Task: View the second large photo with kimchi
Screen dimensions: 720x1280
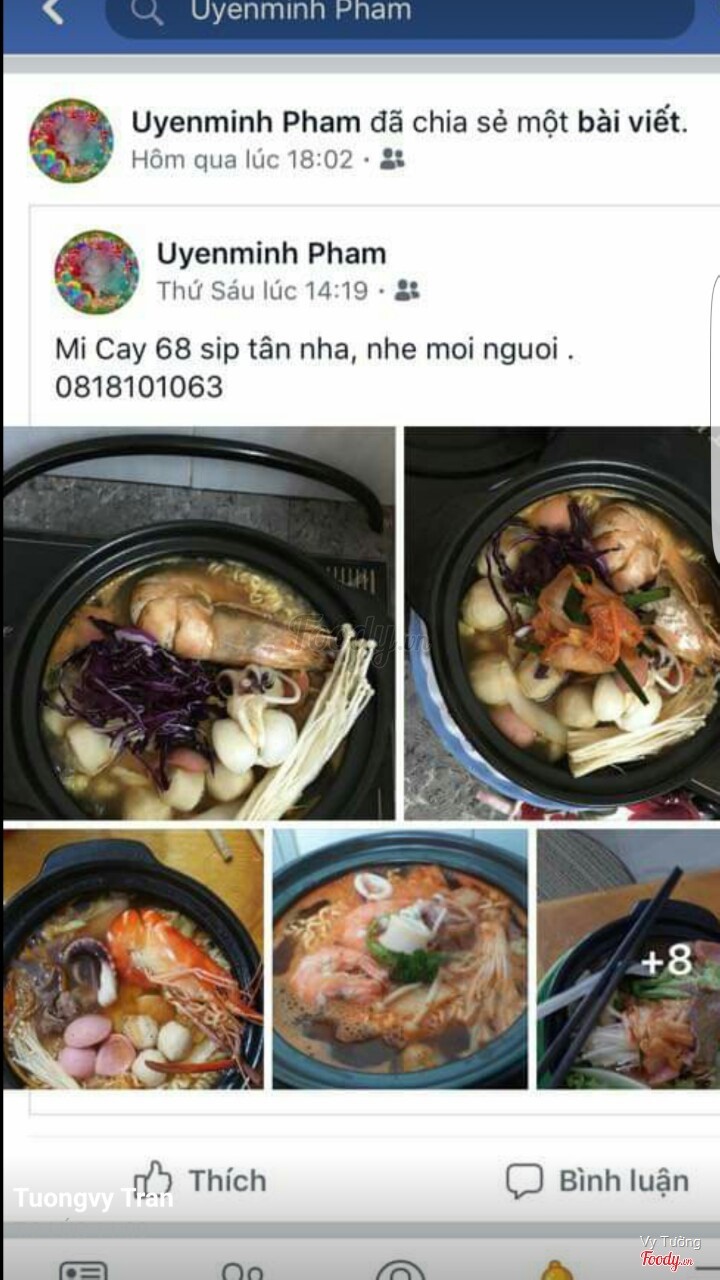Action: pyautogui.click(x=561, y=624)
